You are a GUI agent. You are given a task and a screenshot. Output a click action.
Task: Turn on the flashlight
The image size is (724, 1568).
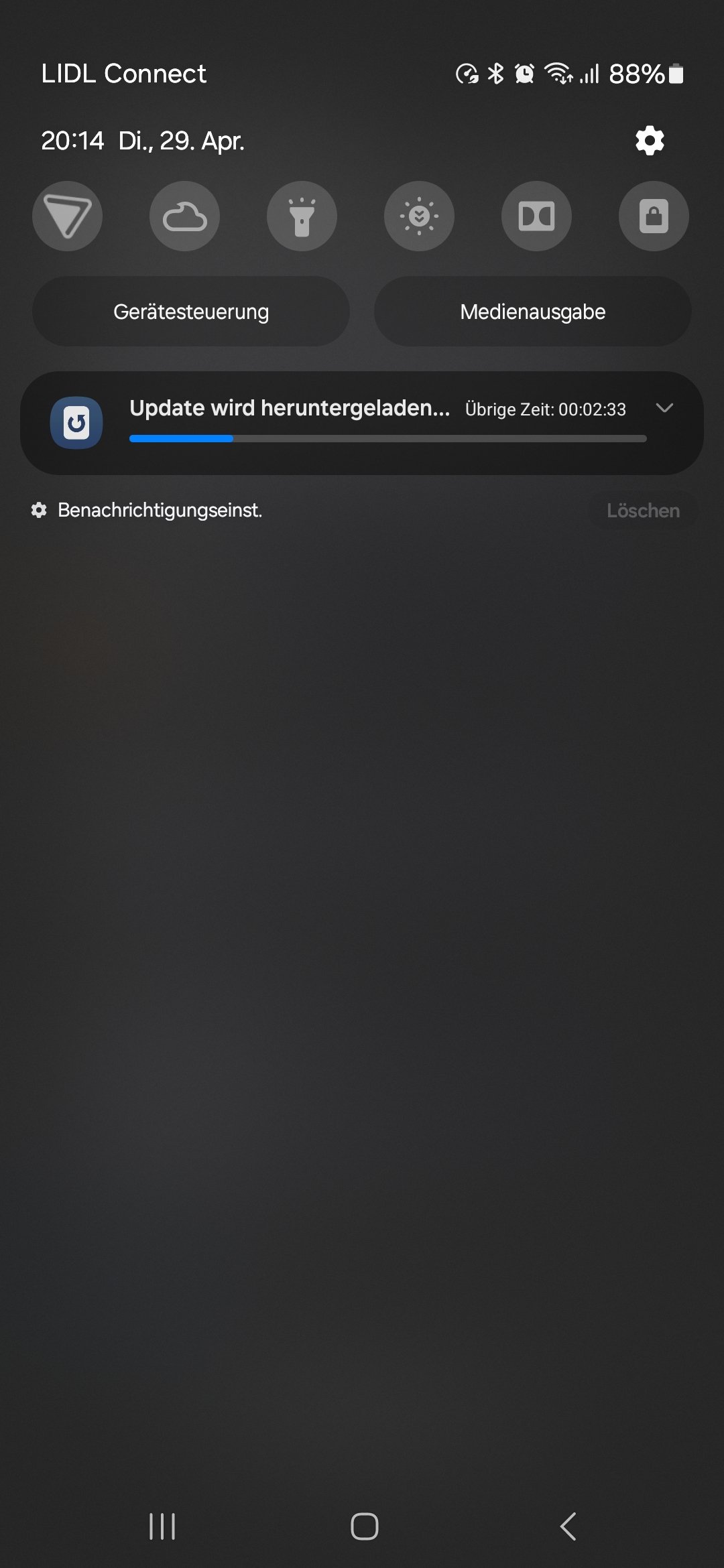tap(302, 216)
